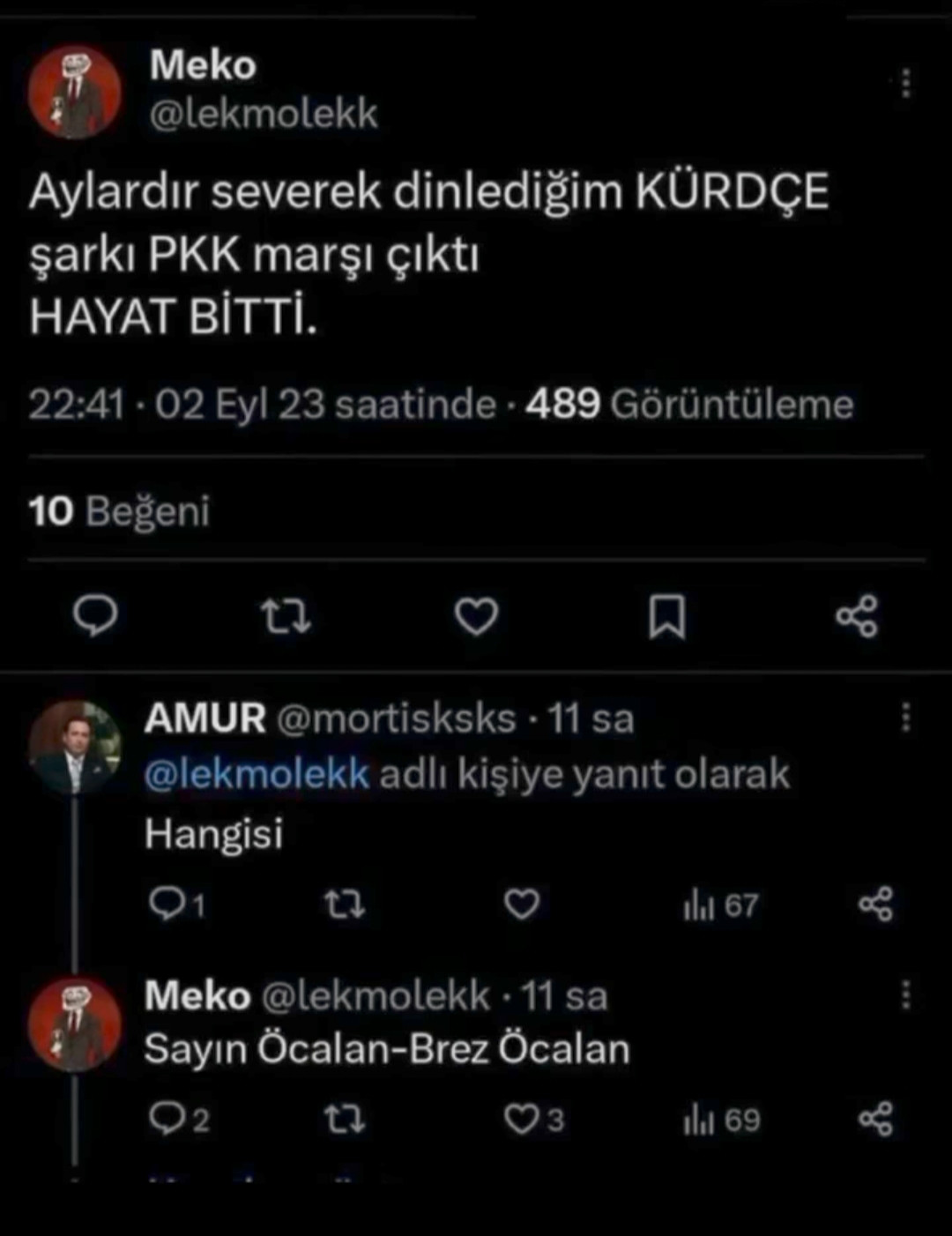The image size is (952, 1236).
Task: Share Meko's "Sayın Öcalan" reply
Action: [875, 1120]
